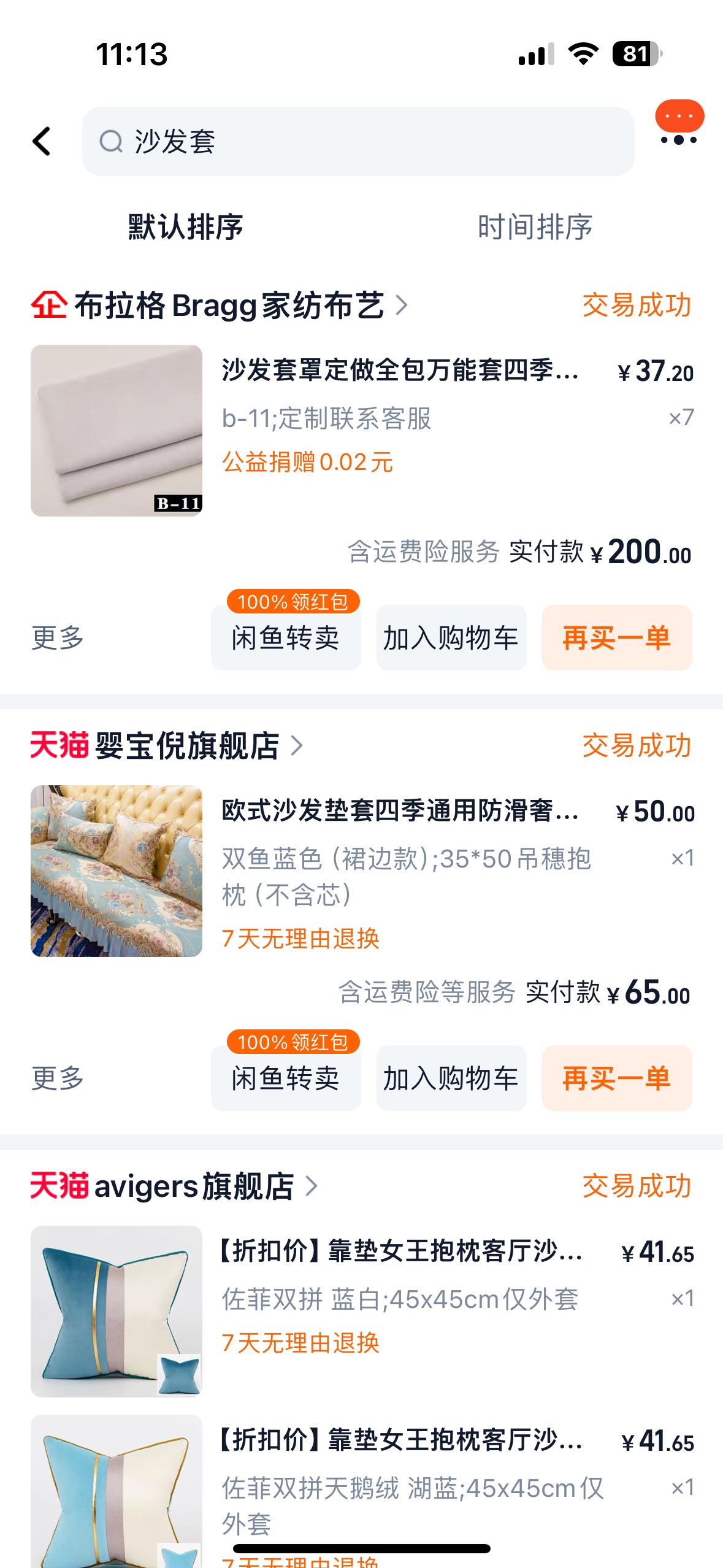The image size is (723, 1568).
Task: Add the 欧式沙发垫套 item to cart
Action: tap(451, 1078)
